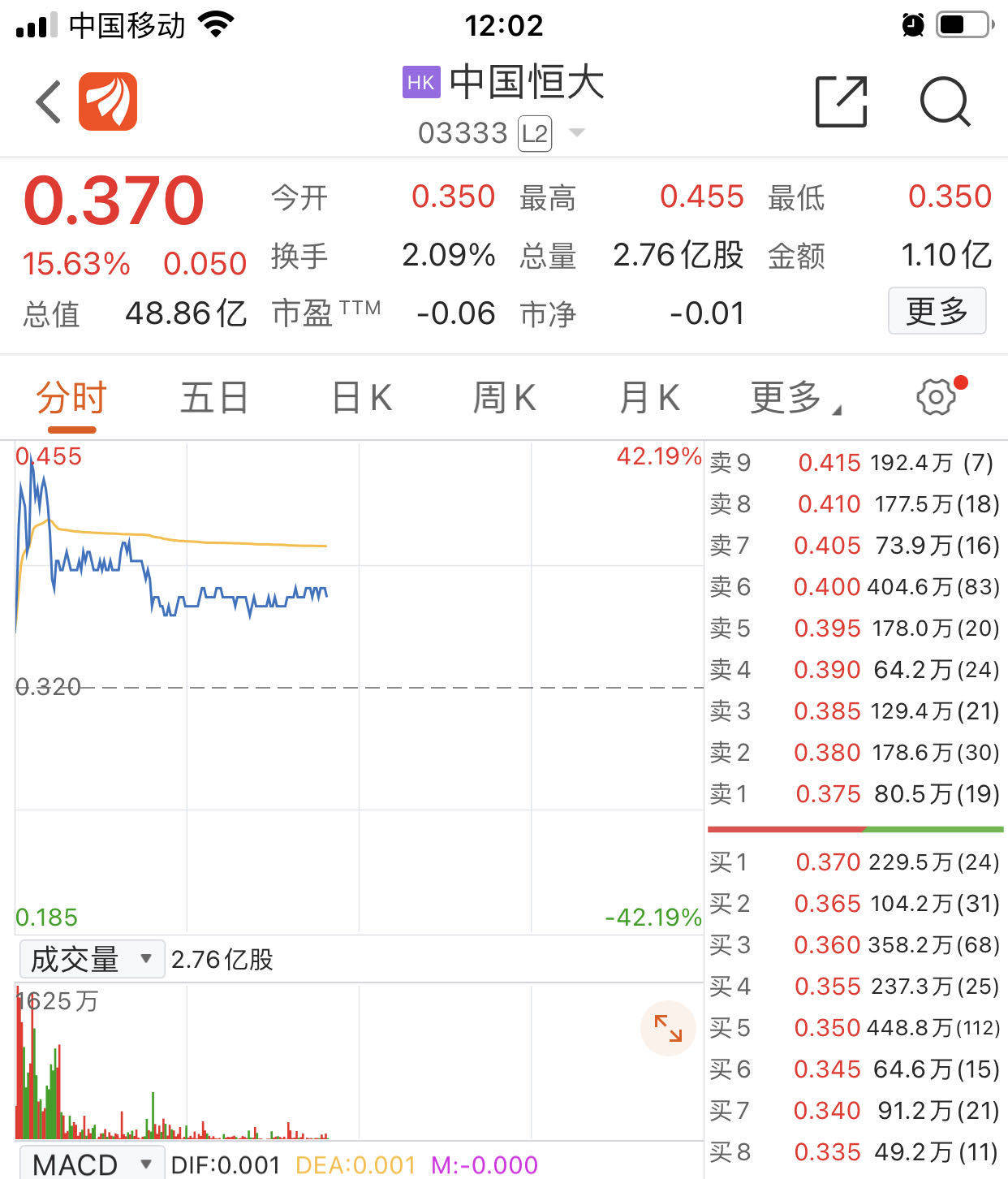View the 月K monthly chart
The image size is (1008, 1179).
point(649,399)
